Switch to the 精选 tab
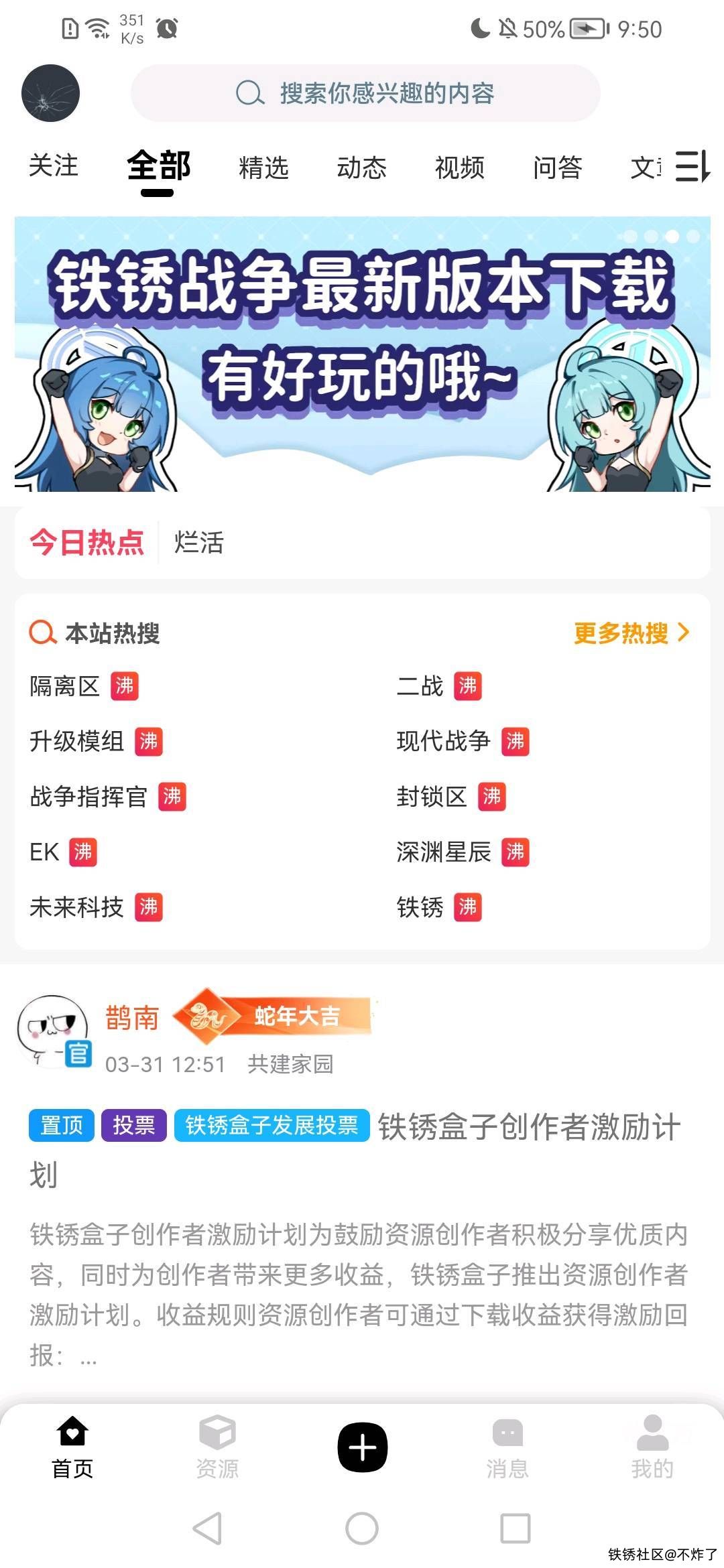The height and width of the screenshot is (1568, 724). [263, 168]
